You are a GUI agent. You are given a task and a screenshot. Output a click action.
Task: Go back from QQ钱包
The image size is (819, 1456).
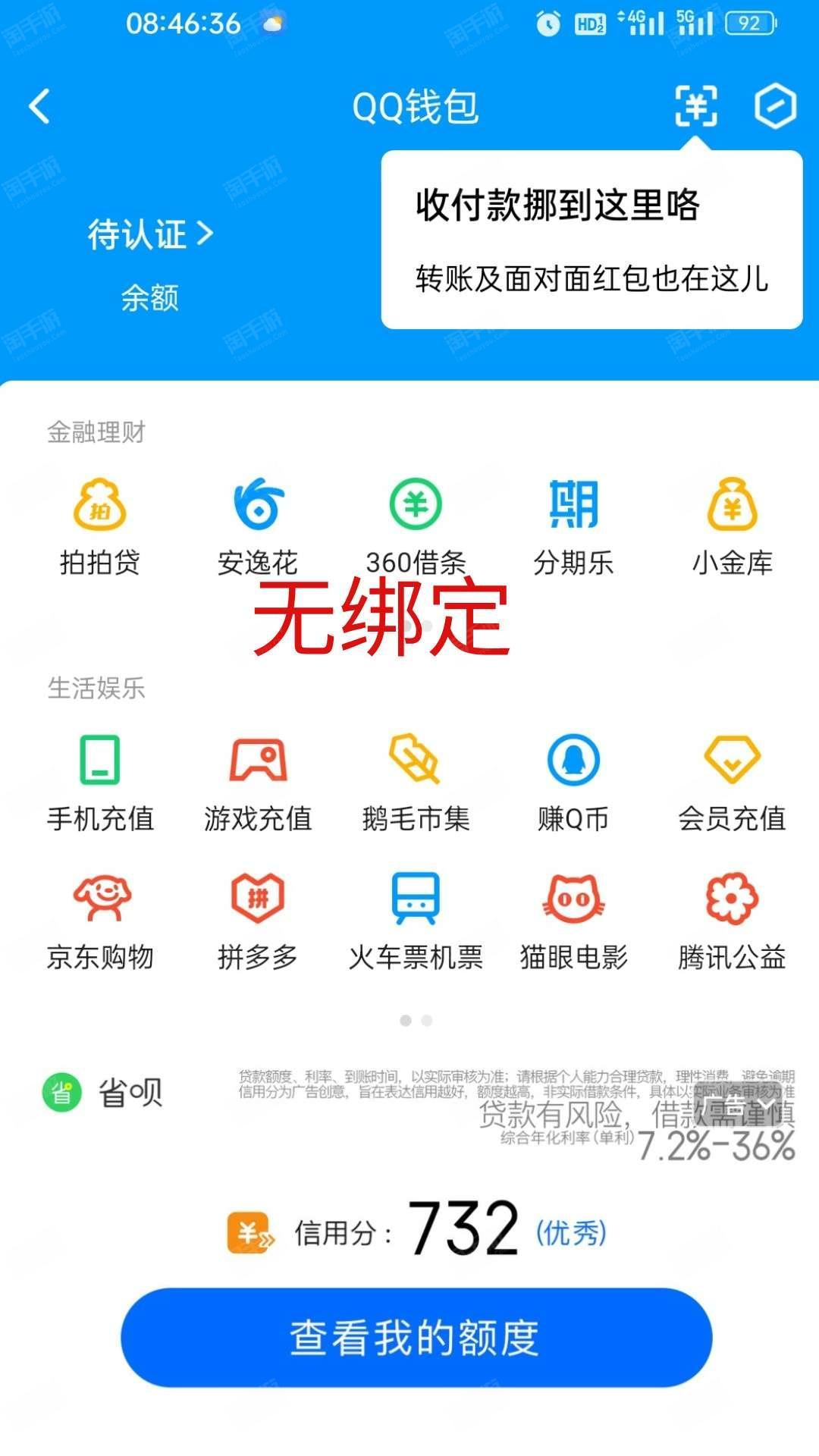pyautogui.click(x=39, y=106)
